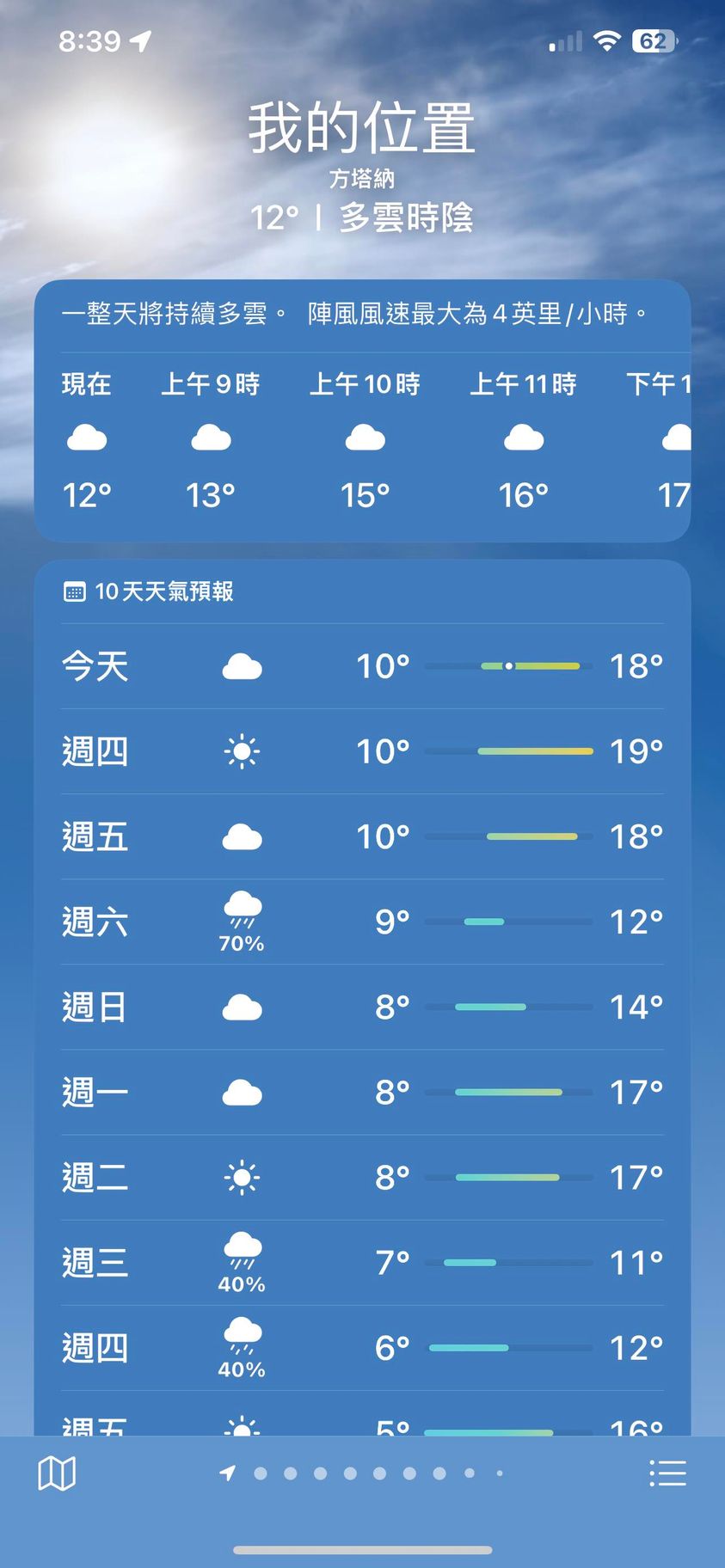Viewport: 725px width, 1568px height.
Task: Open the hourly forecast card with 上午9時
Action: coord(211,438)
